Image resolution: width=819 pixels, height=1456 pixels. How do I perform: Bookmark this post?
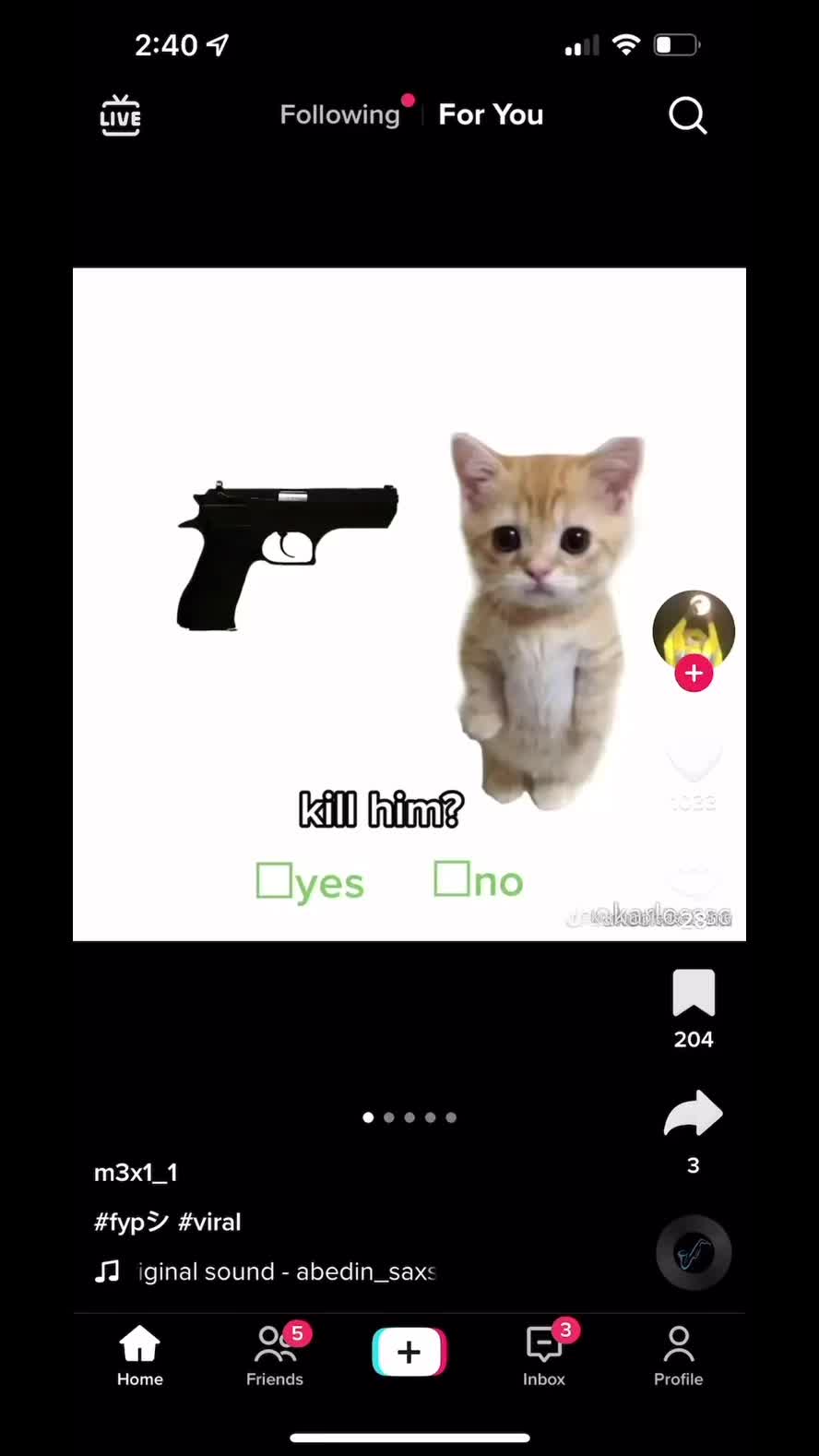coord(694,993)
